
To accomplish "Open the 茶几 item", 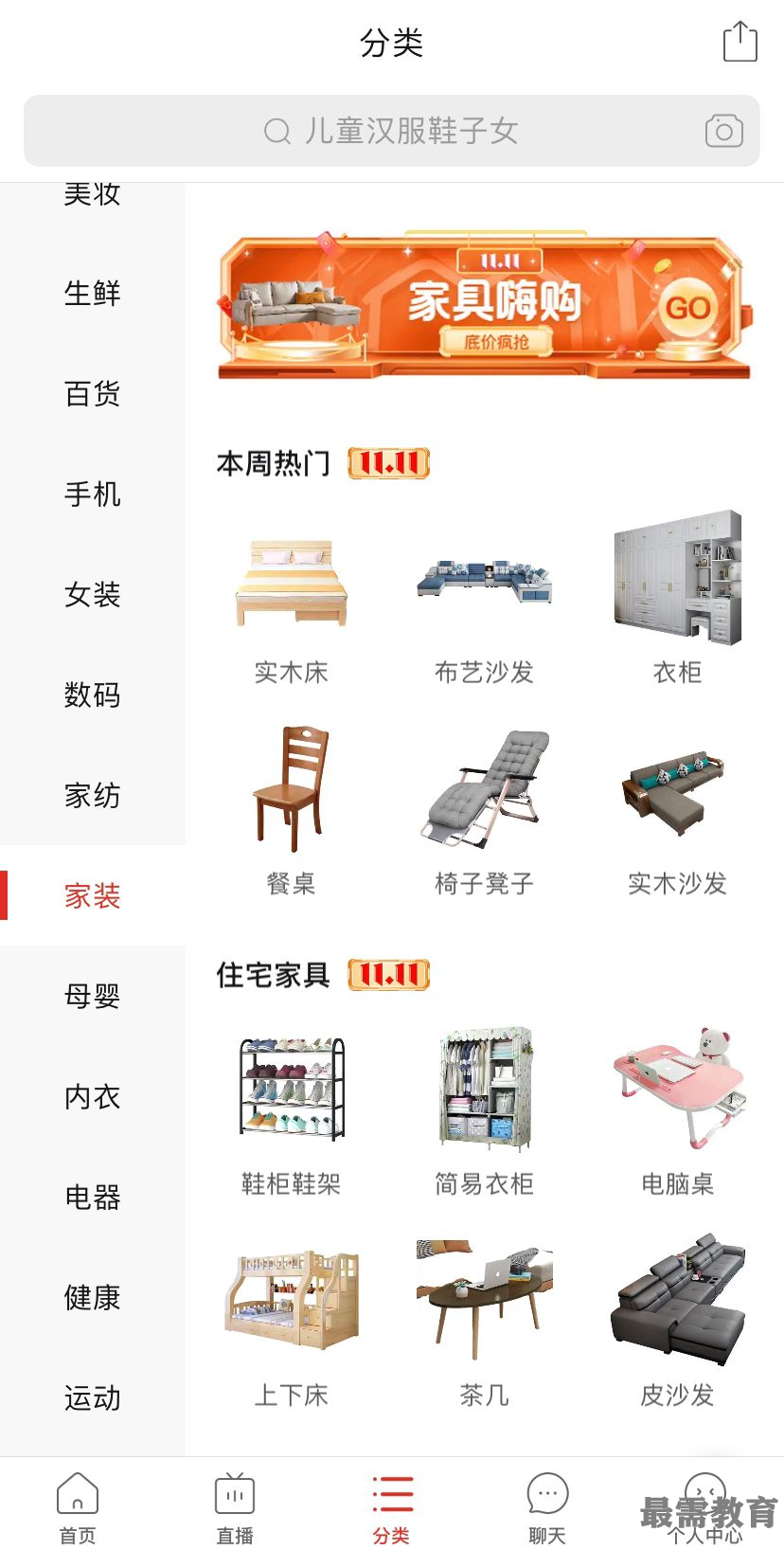I will [x=484, y=1322].
